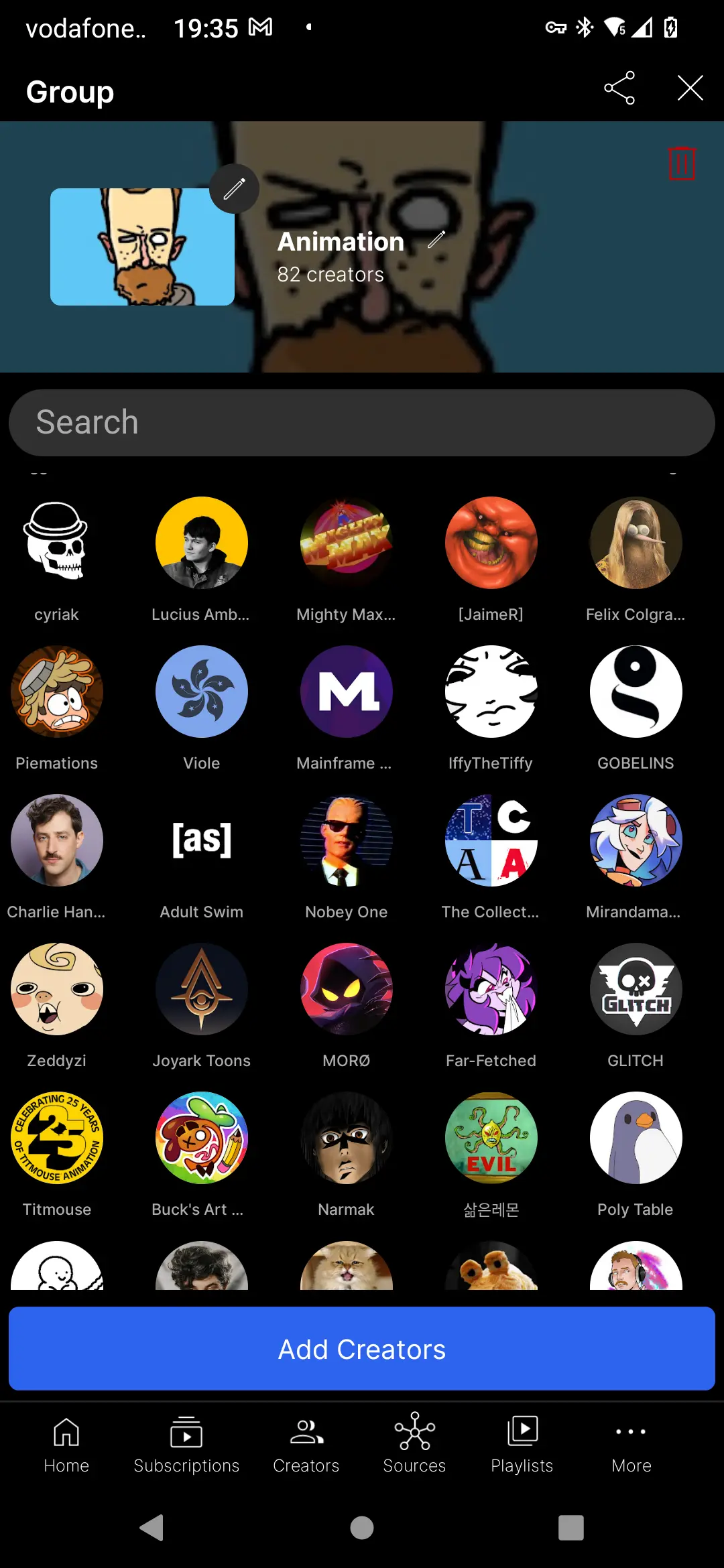The height and width of the screenshot is (1568, 724).
Task: Close the Group screen
Action: pos(690,88)
